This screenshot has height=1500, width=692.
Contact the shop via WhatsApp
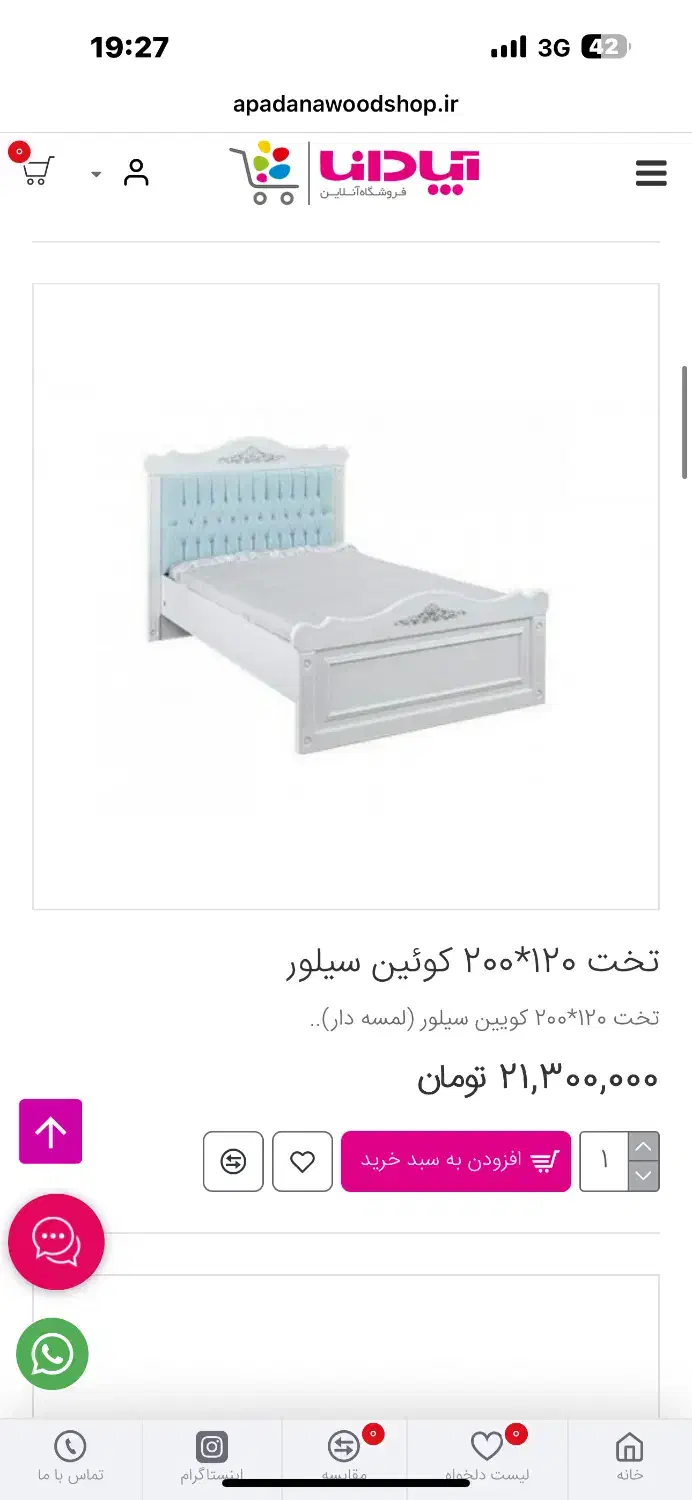coord(52,1354)
